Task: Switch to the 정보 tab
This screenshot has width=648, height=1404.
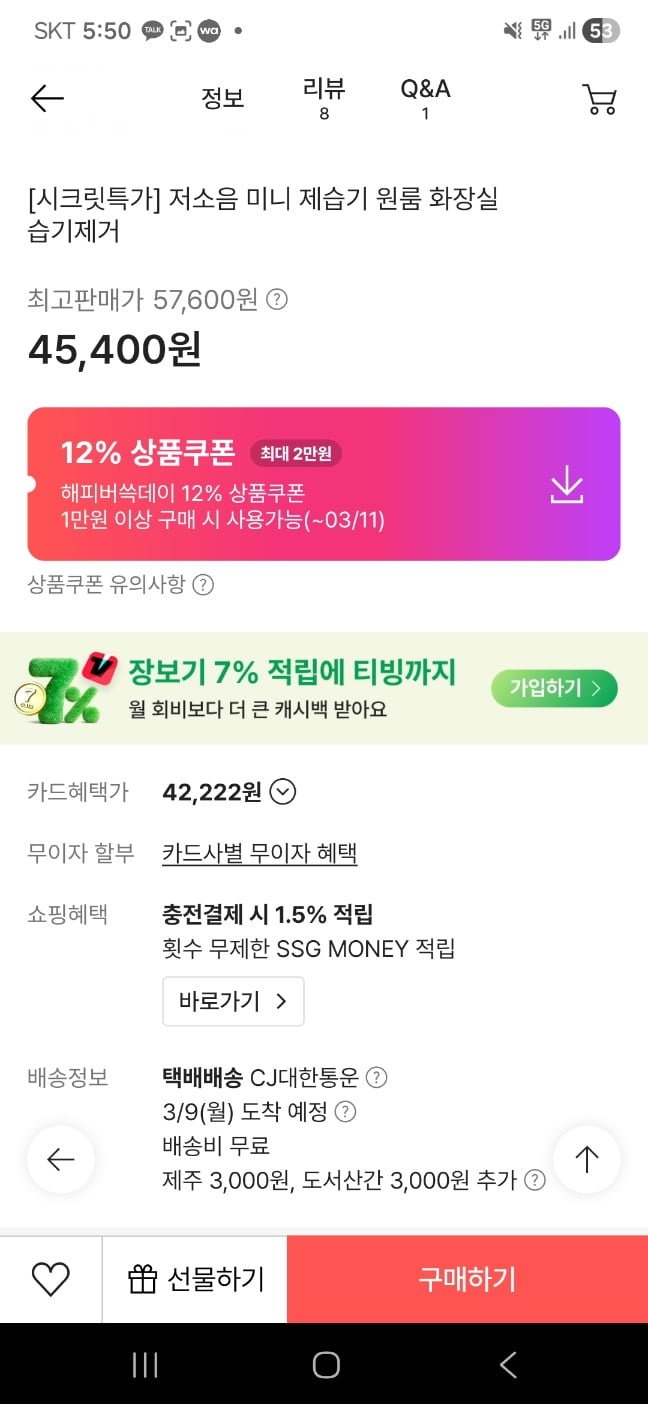Action: pos(222,98)
